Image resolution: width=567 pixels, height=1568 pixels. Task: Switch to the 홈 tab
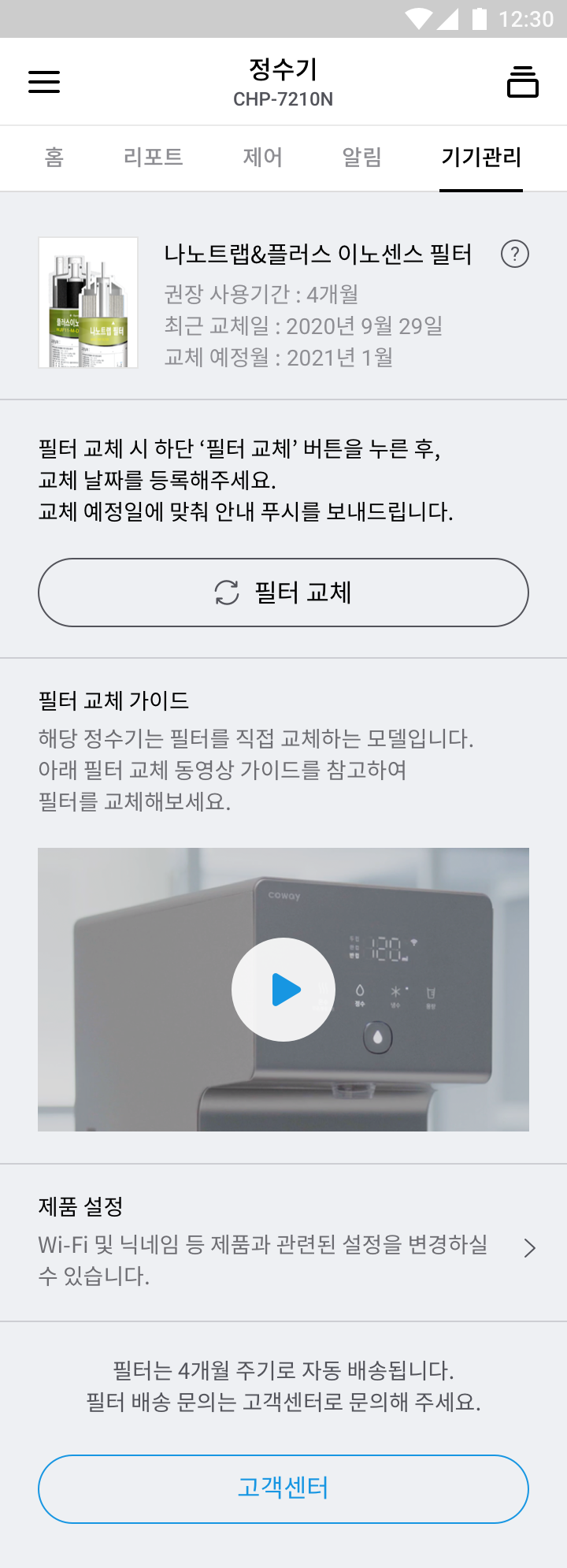coord(54,158)
